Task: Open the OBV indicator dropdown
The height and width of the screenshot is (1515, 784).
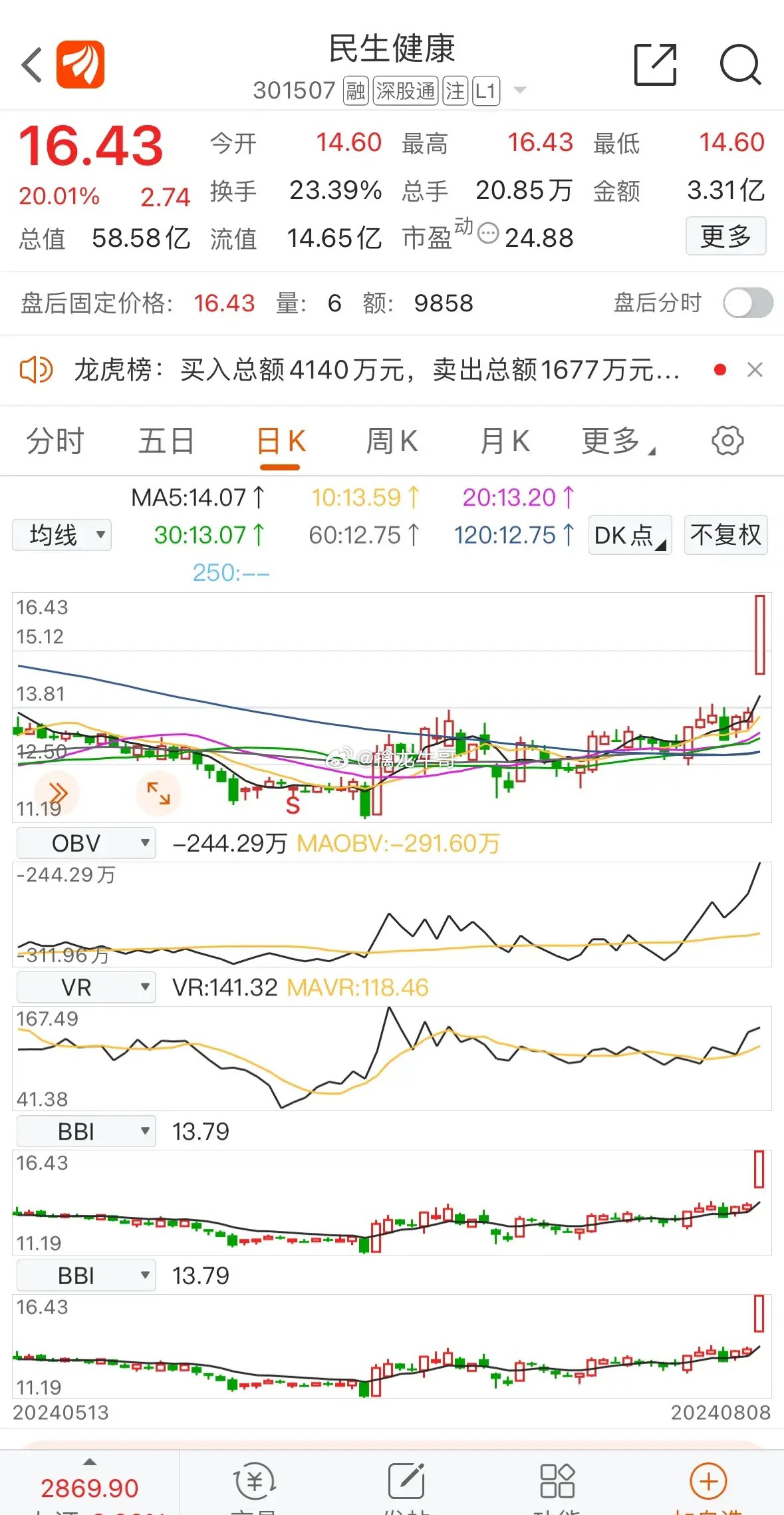Action: coord(86,843)
